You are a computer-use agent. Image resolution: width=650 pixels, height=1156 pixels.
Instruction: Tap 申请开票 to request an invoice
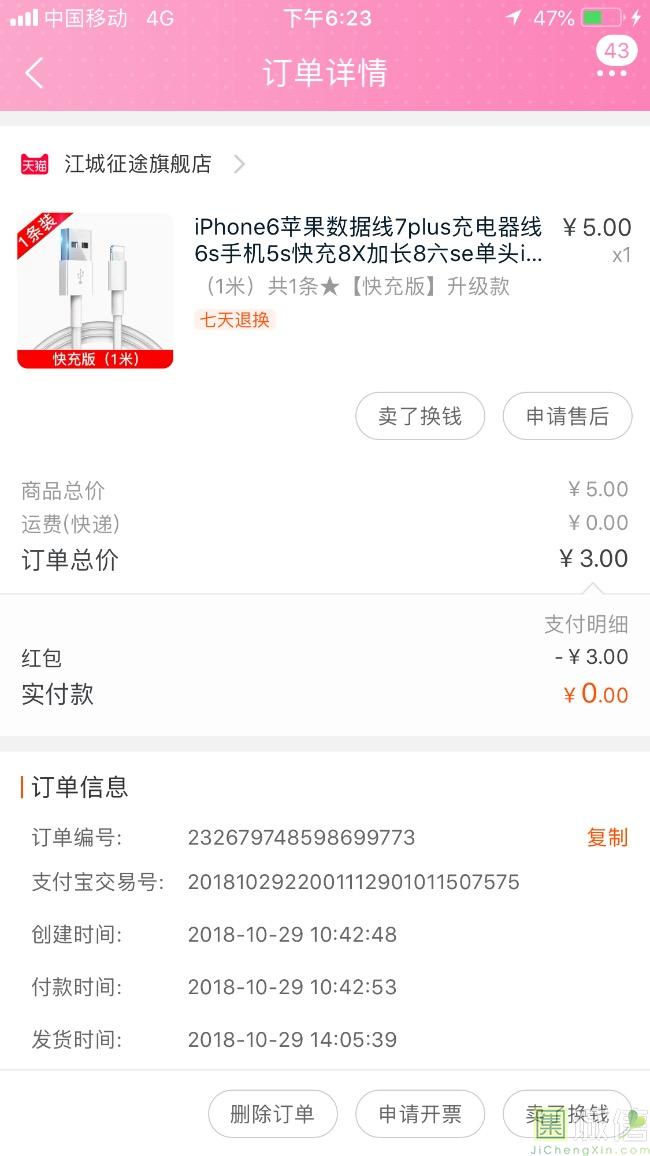pyautogui.click(x=420, y=1114)
